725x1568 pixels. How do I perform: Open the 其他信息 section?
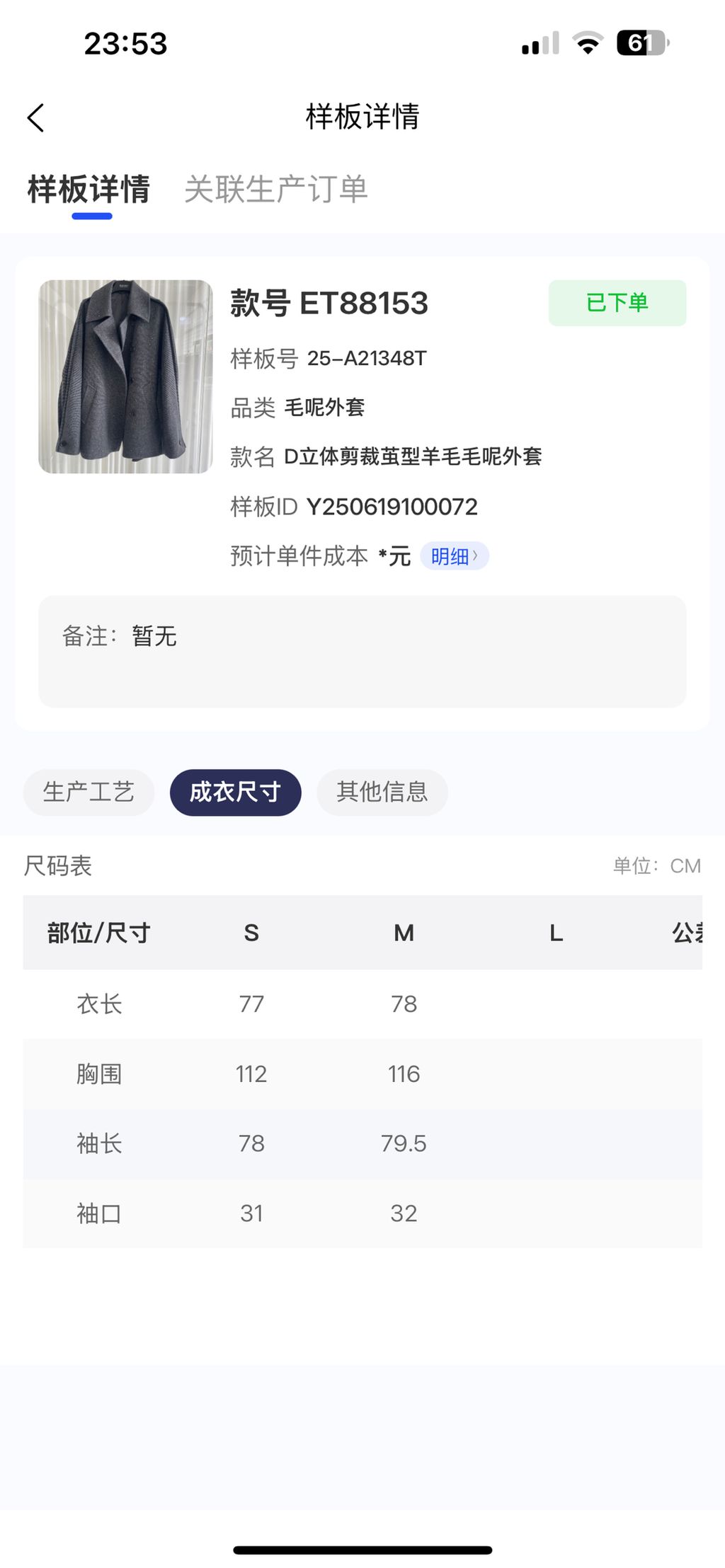(x=382, y=792)
